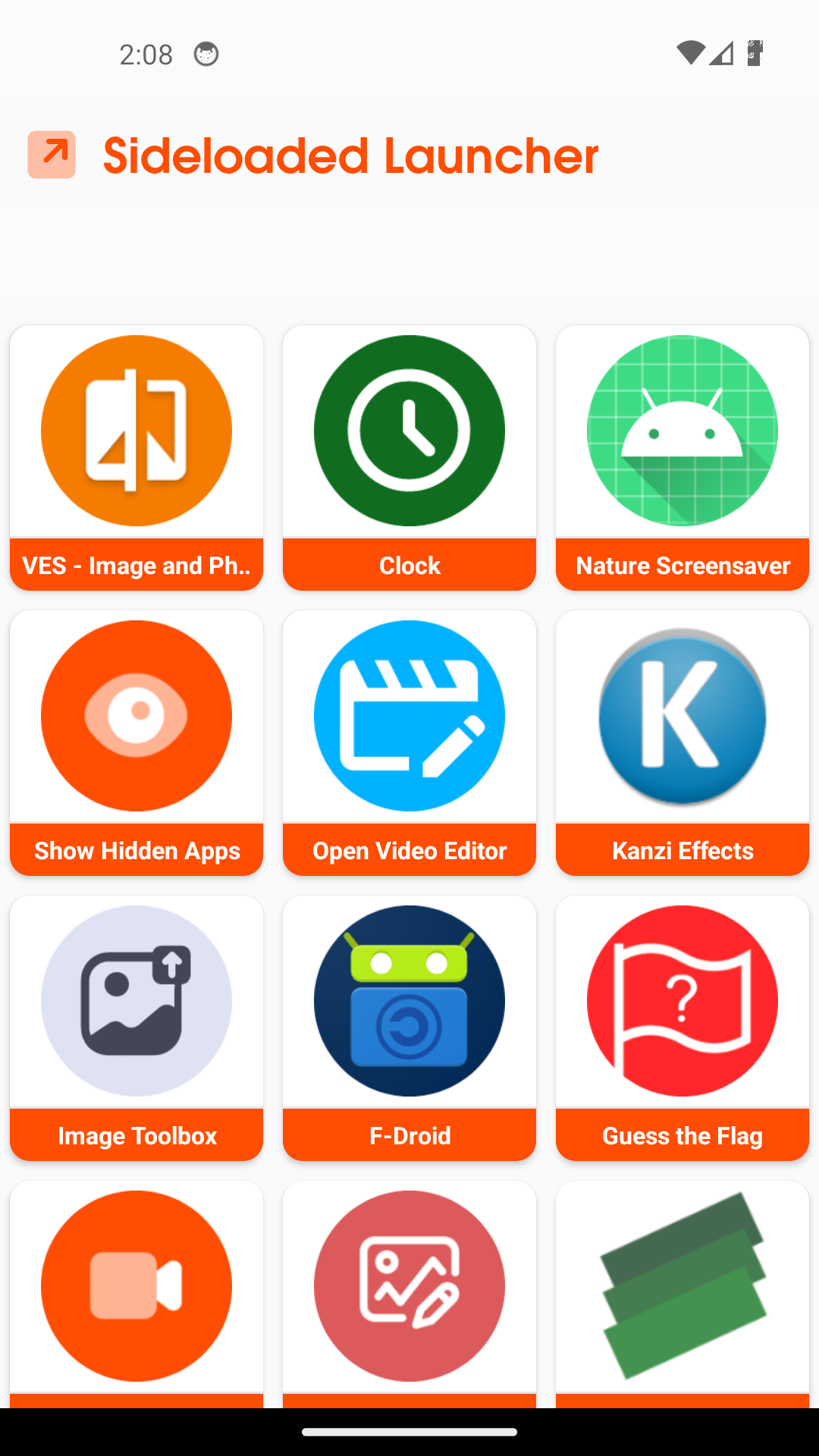The image size is (819, 1456).
Task: Open the Guess the Flag game
Action: (x=681, y=1001)
